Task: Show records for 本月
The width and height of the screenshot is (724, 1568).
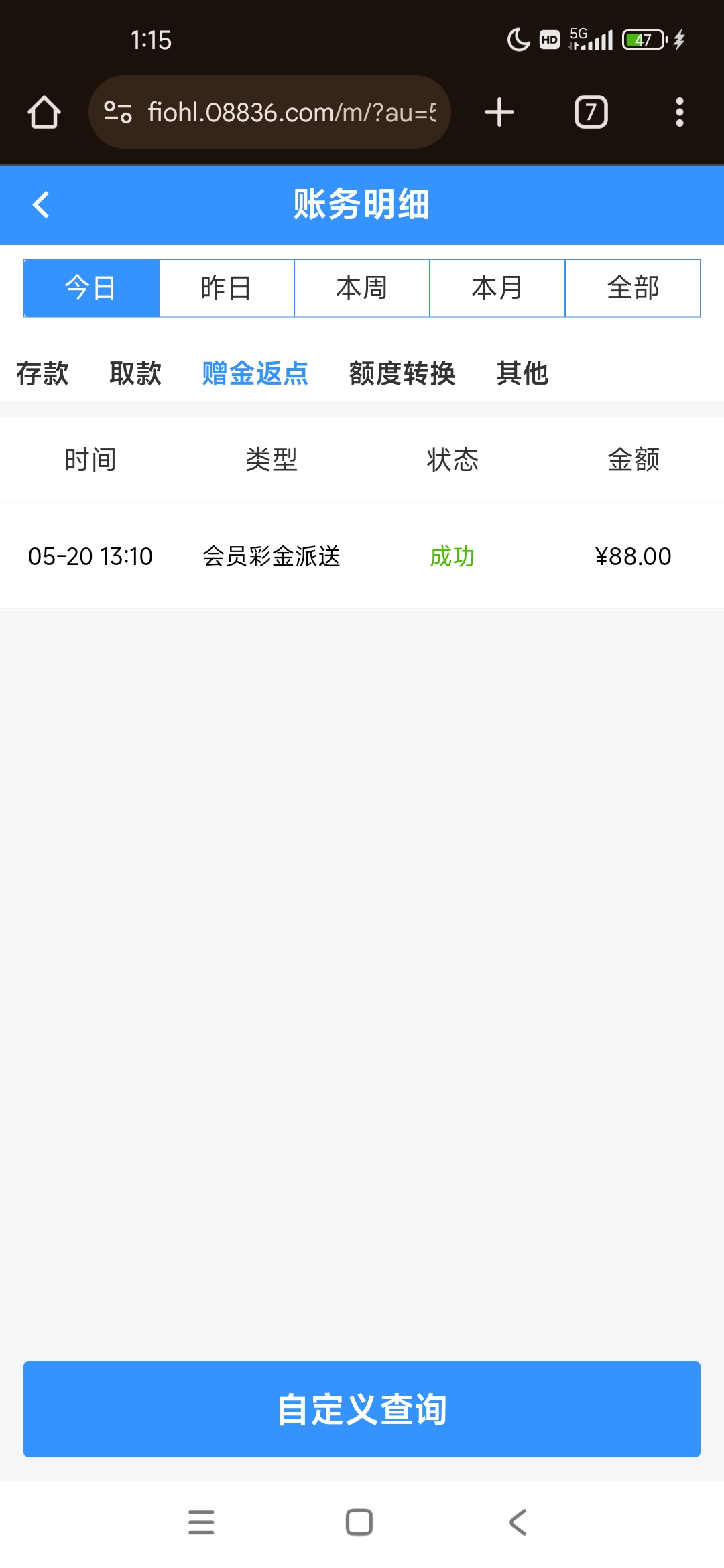Action: [x=497, y=288]
